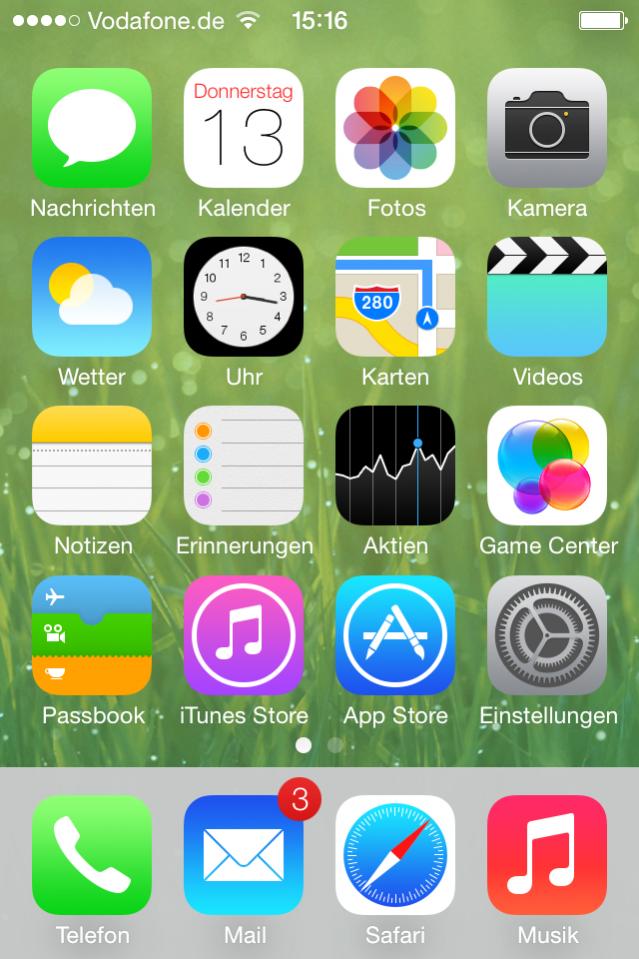Open Einstellungen settings
Image resolution: width=639 pixels, height=959 pixels.
546,635
